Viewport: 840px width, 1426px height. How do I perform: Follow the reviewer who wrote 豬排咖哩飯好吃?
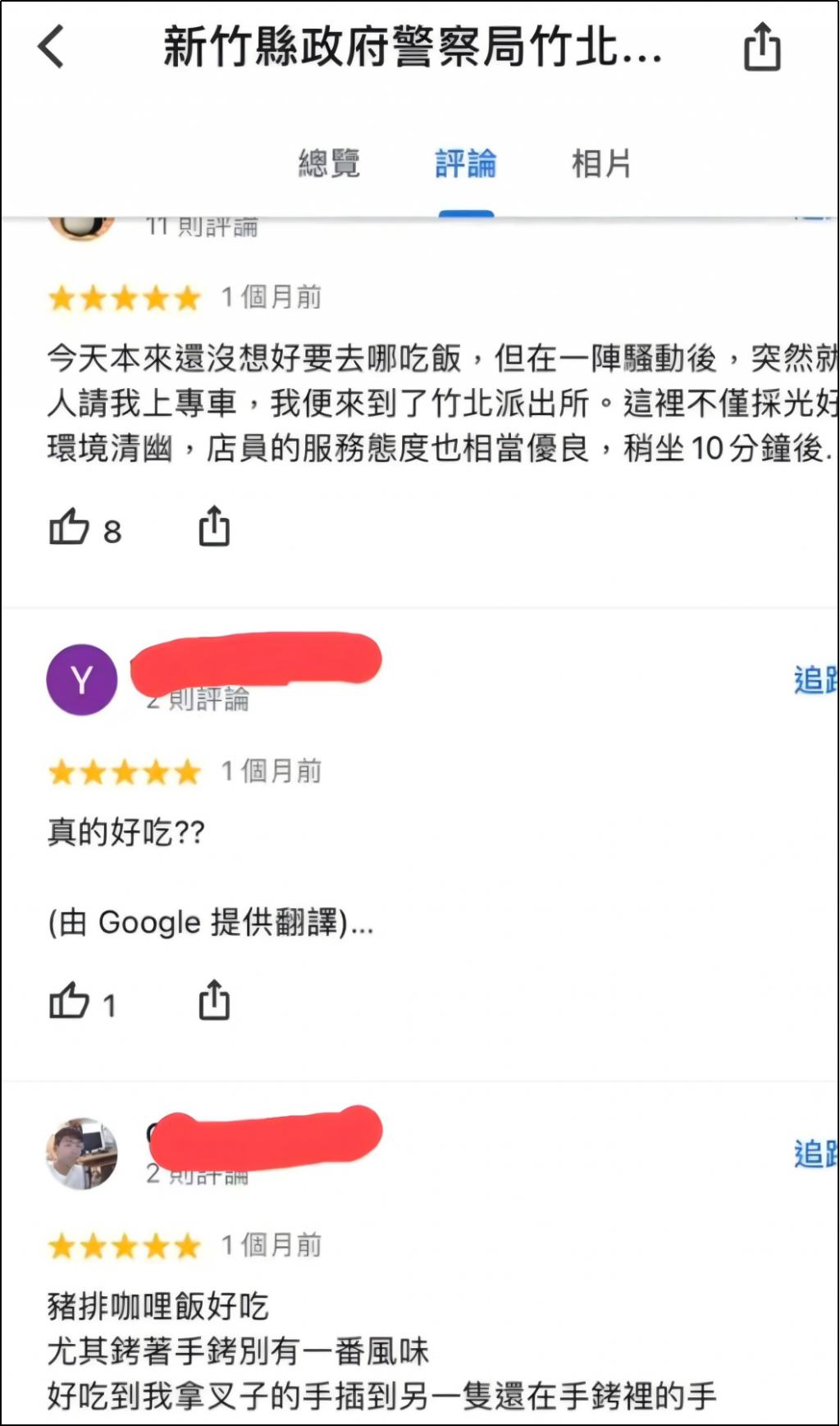pyautogui.click(x=815, y=1153)
